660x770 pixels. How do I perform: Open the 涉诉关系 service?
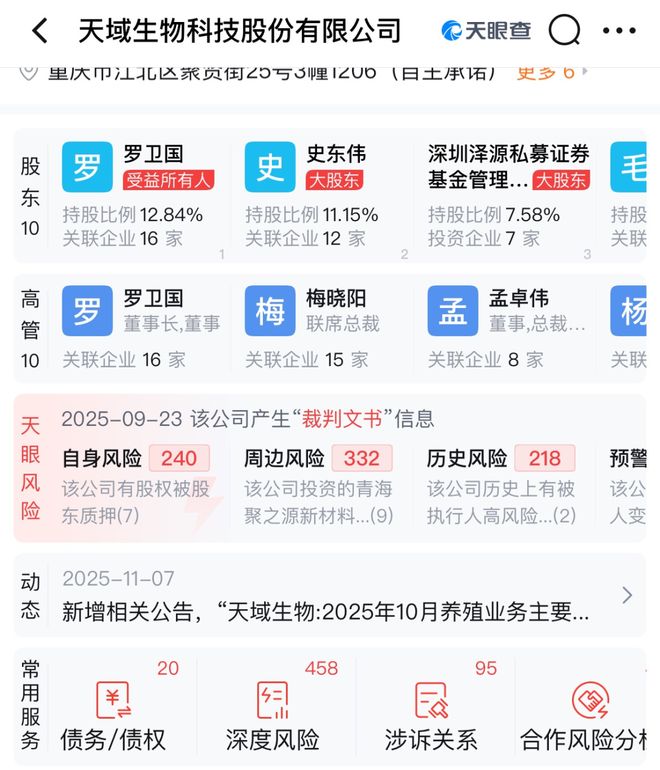click(x=431, y=707)
